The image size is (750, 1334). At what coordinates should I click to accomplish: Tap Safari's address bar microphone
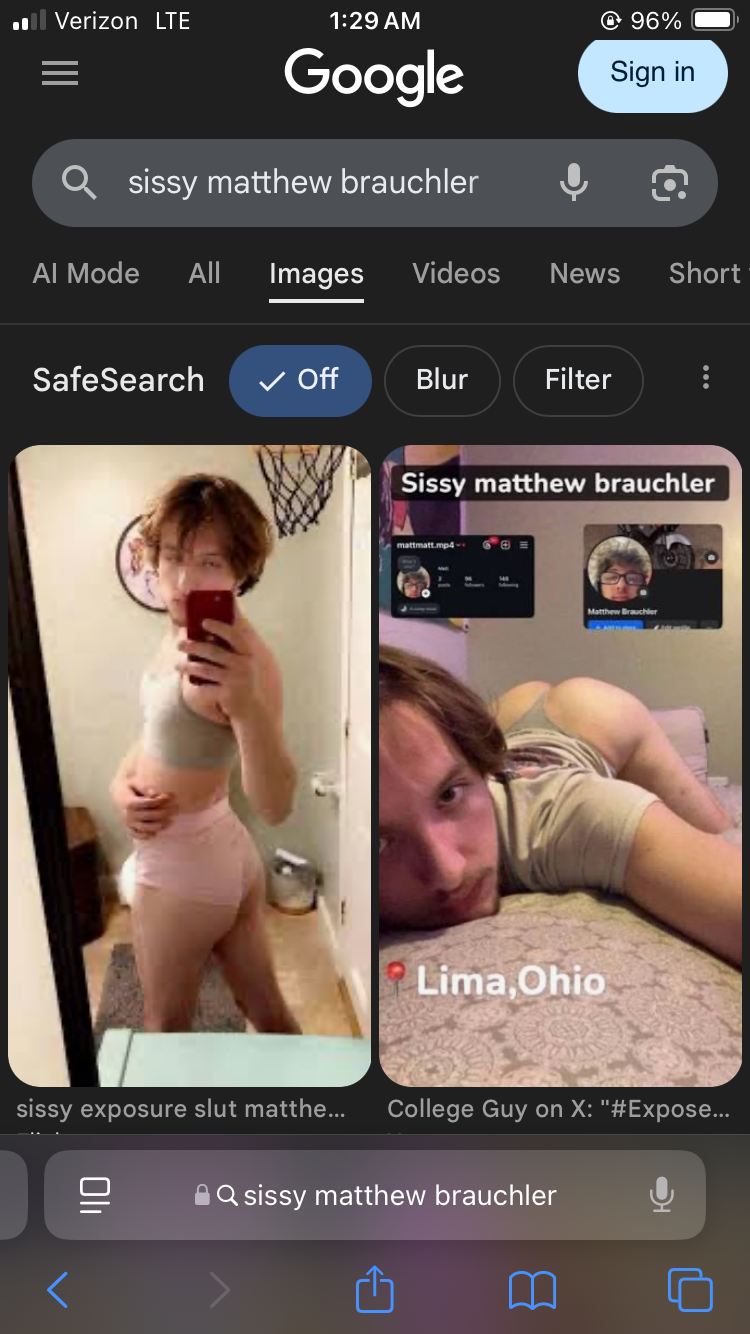[x=661, y=1195]
